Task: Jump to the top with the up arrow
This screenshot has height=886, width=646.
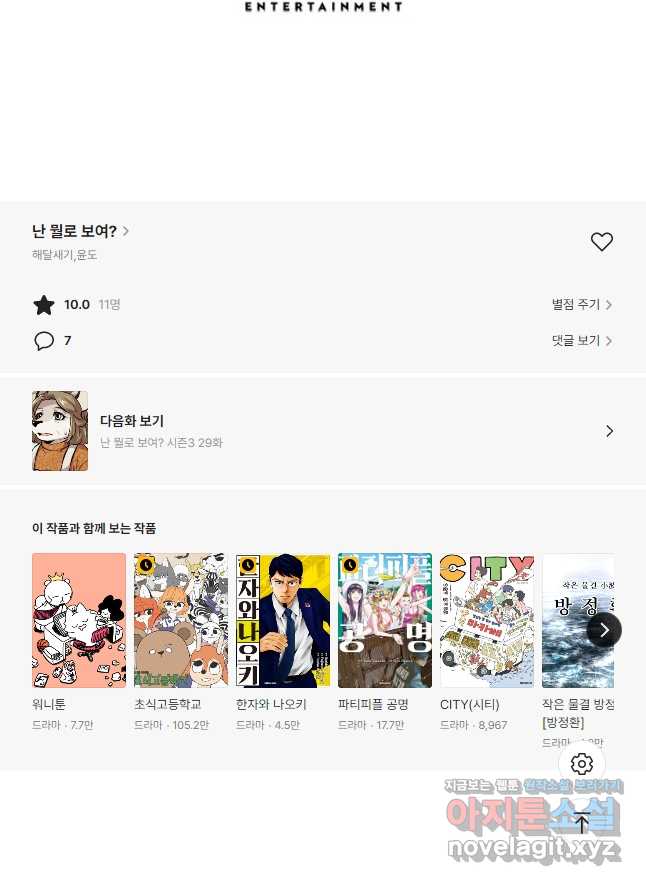Action: (582, 824)
